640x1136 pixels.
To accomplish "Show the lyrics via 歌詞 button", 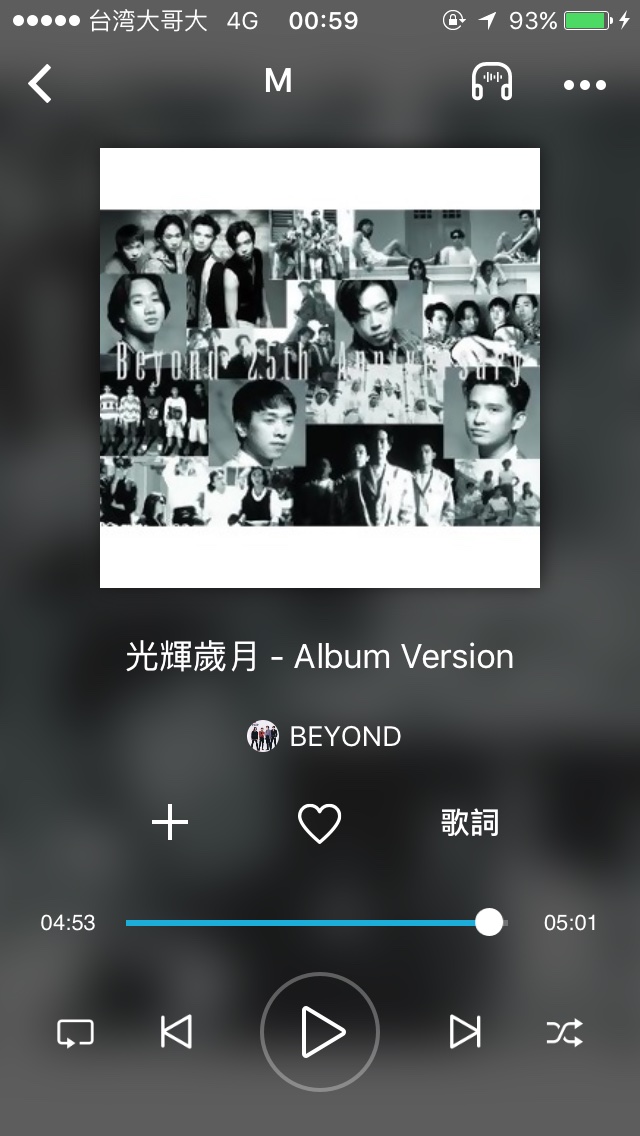I will pos(469,823).
